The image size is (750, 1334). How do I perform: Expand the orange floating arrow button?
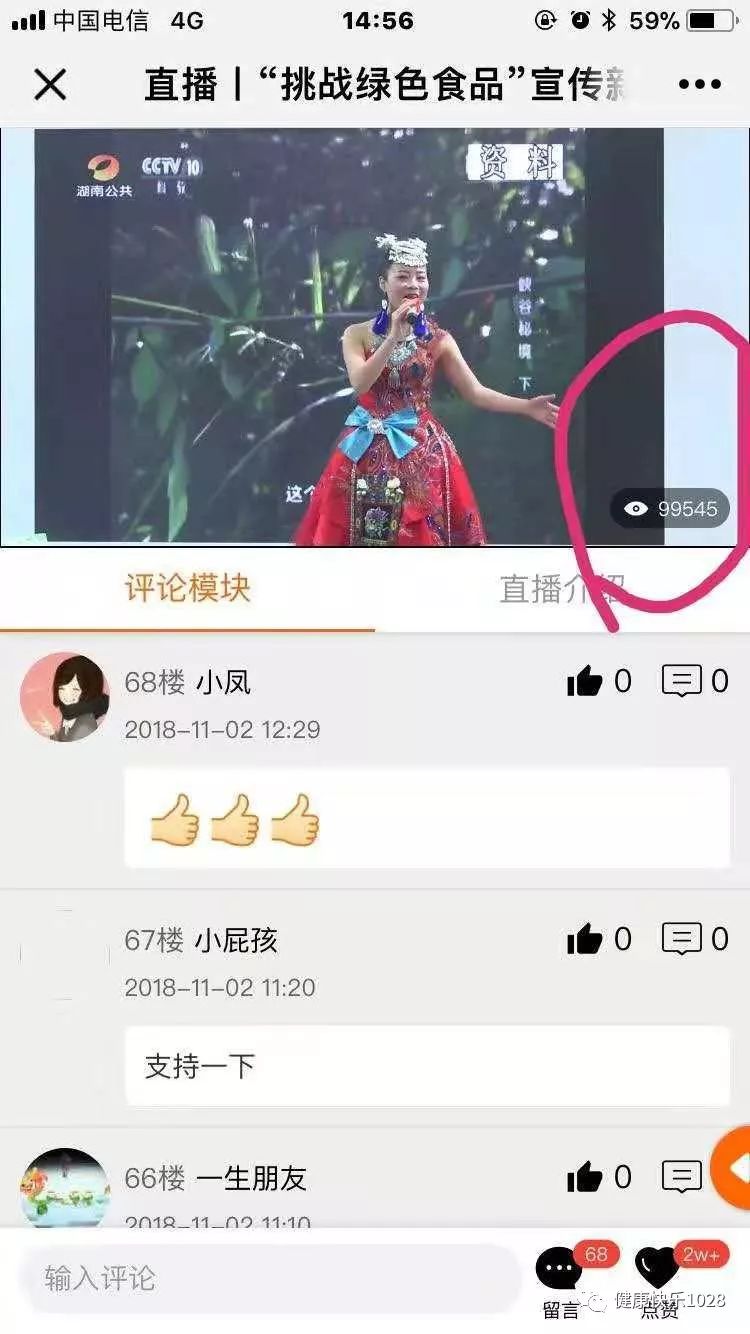(x=733, y=1168)
